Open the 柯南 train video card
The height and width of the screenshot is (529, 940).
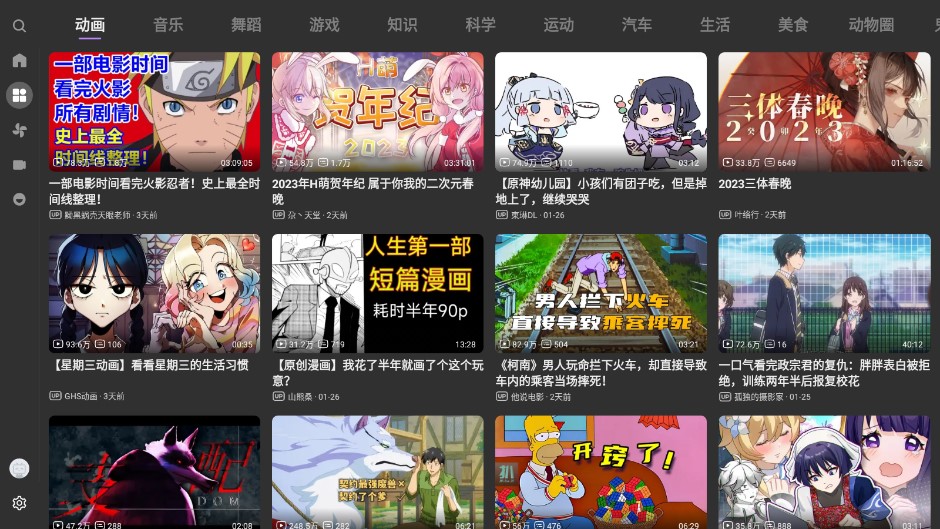600,294
